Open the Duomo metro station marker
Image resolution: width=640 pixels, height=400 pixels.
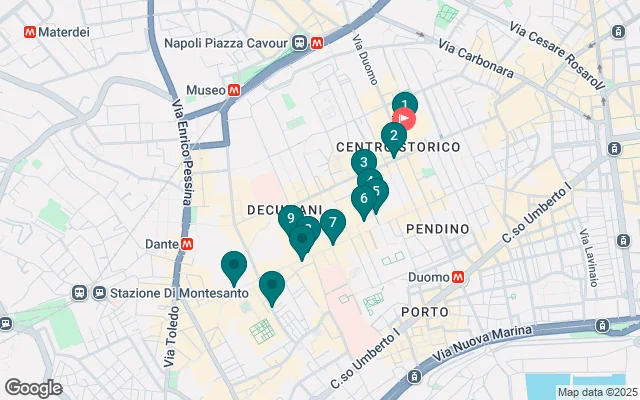pos(458,277)
